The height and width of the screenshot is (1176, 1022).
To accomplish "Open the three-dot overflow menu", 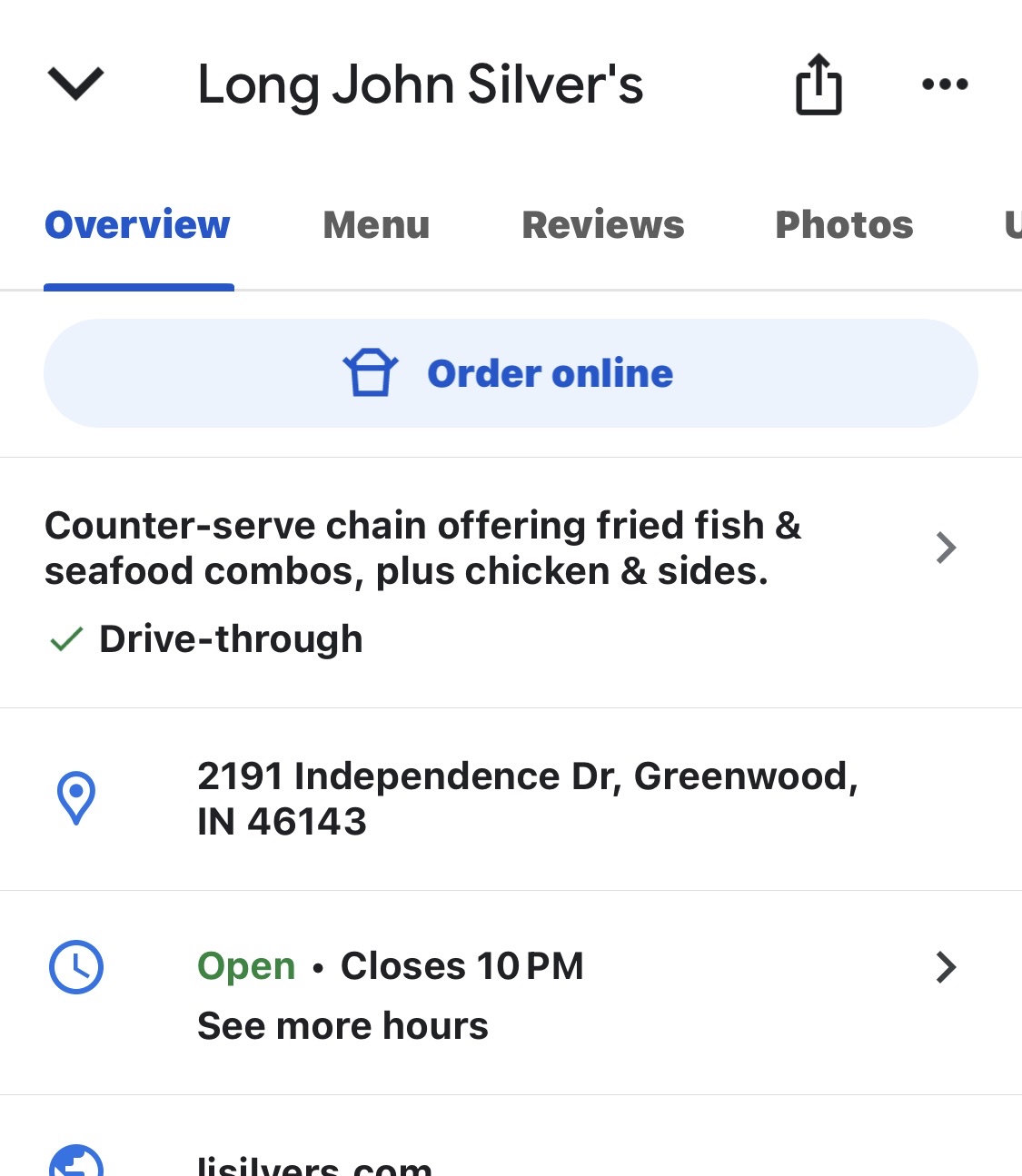I will [x=945, y=84].
